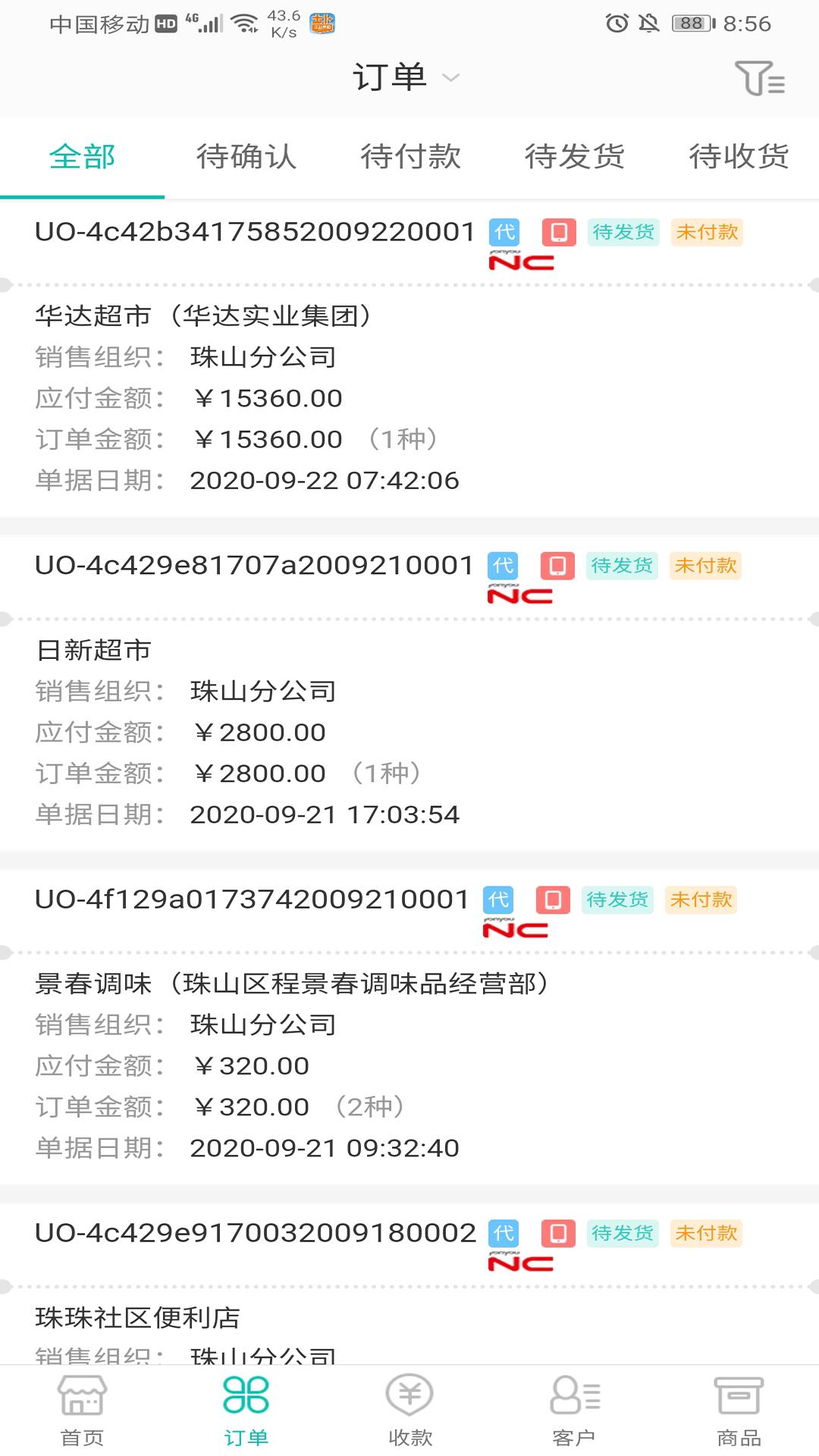819x1456 pixels.
Task: Open the 待付款 tab
Action: point(409,157)
